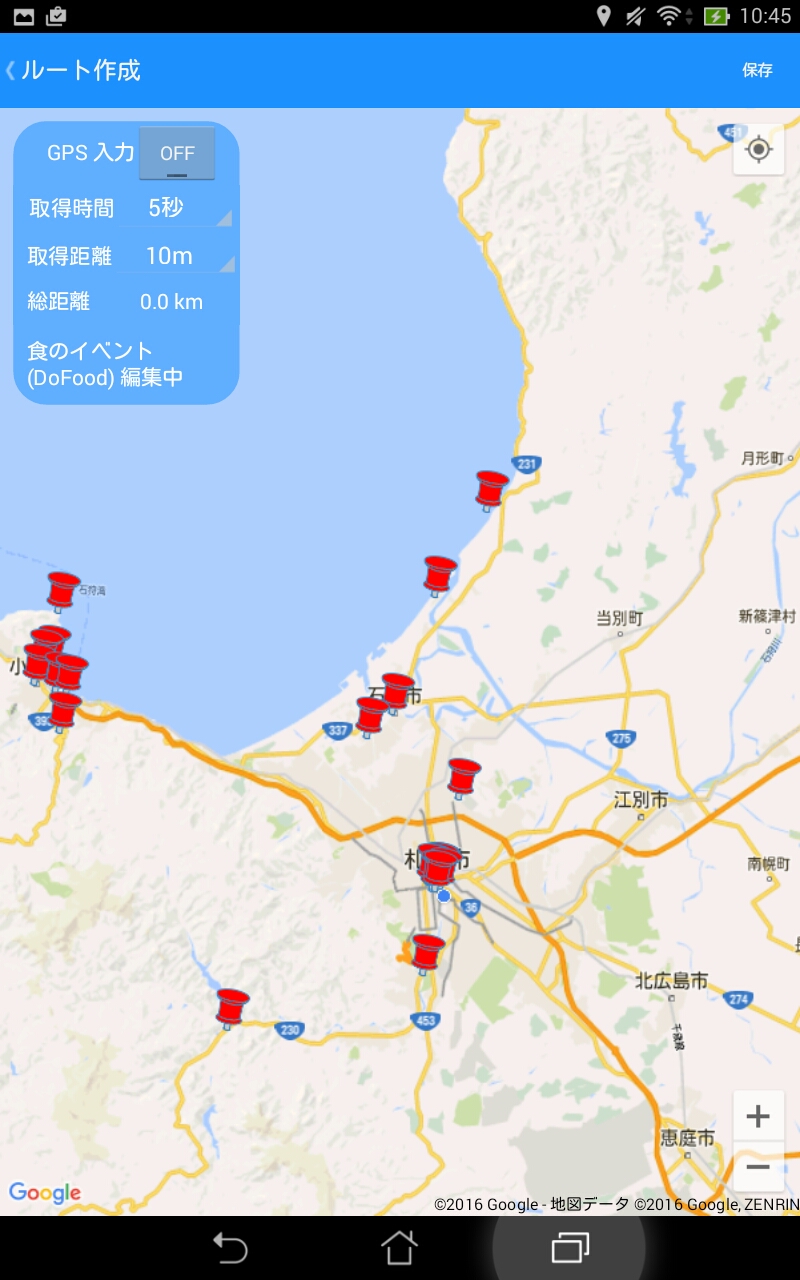Center map on my location

tap(758, 150)
